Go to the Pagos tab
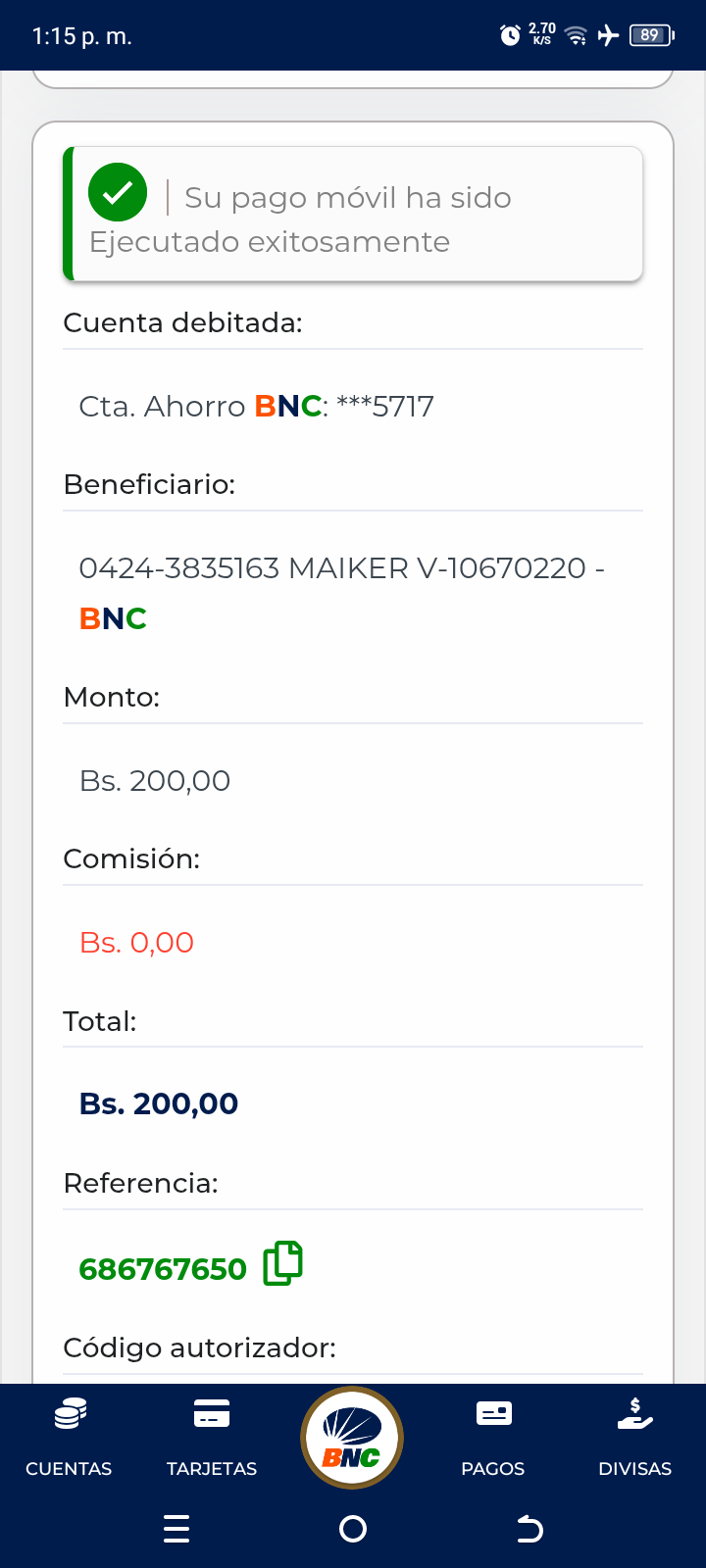The width and height of the screenshot is (706, 1568). pyautogui.click(x=493, y=1437)
